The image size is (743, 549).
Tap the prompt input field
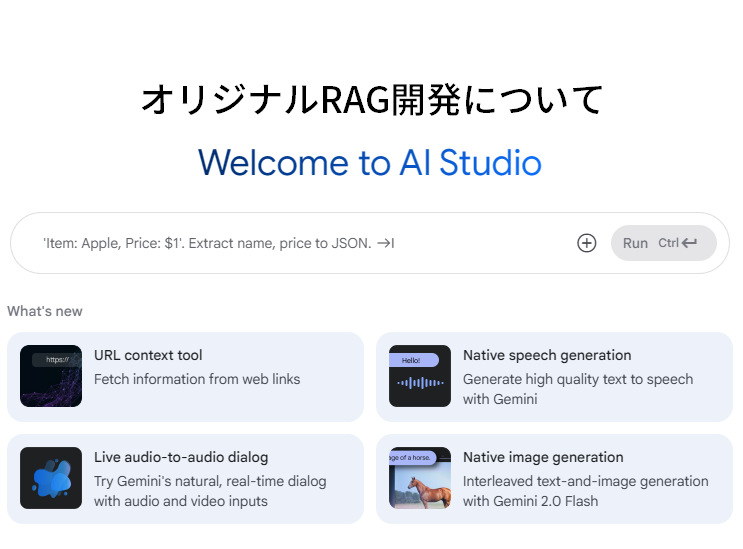point(300,243)
